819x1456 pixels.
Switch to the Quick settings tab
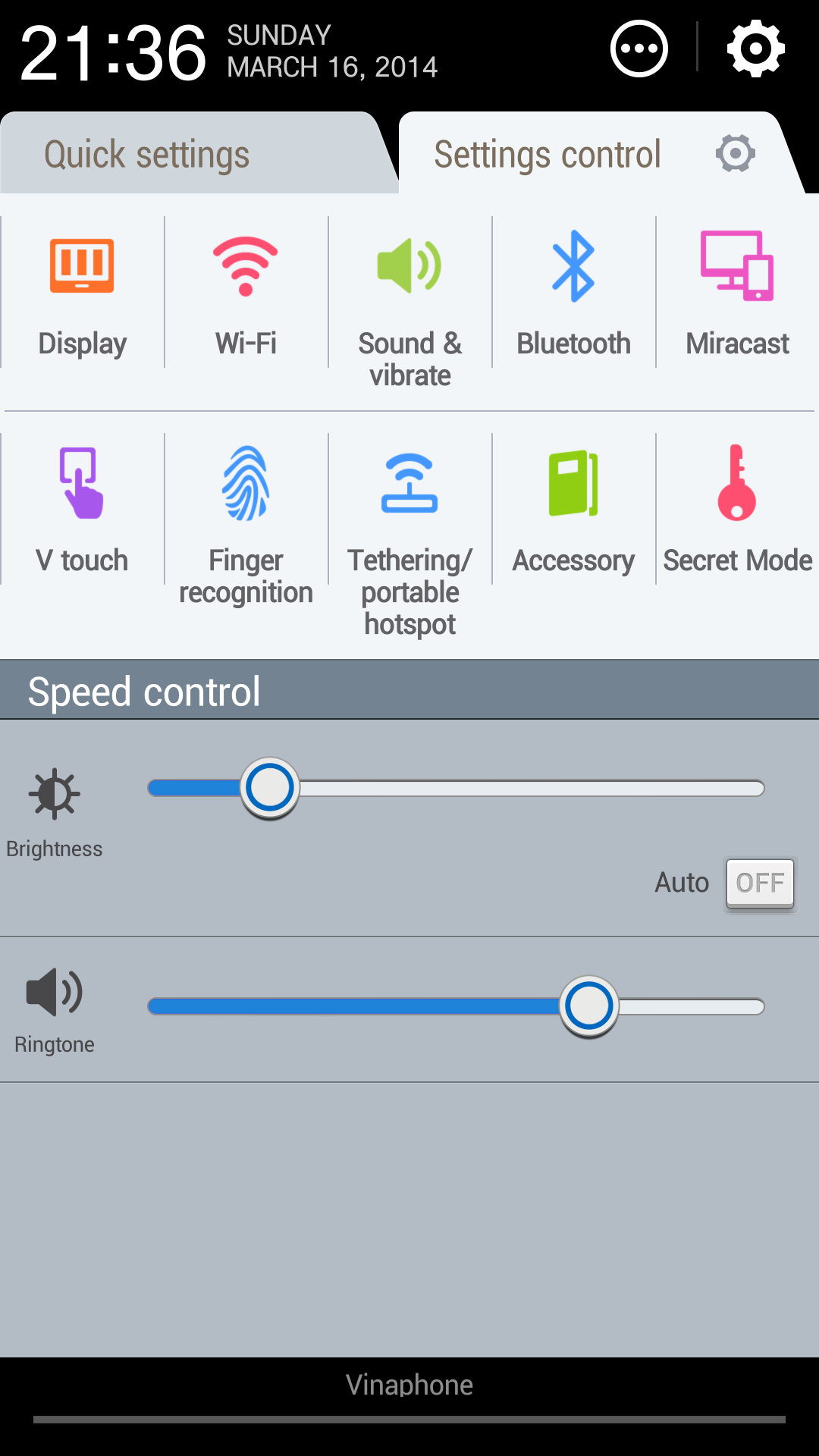click(146, 155)
